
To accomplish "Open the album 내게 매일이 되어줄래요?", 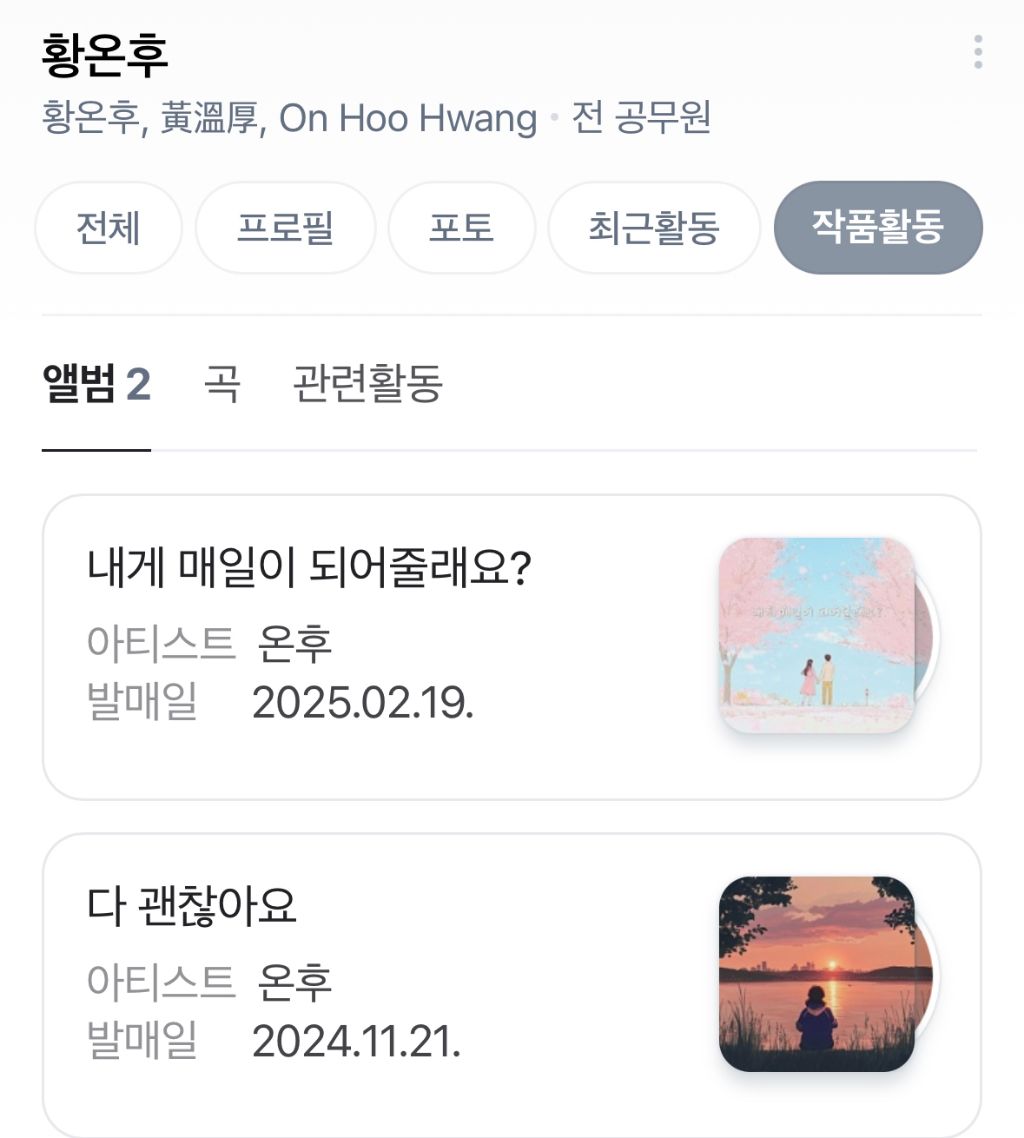I will click(x=307, y=567).
